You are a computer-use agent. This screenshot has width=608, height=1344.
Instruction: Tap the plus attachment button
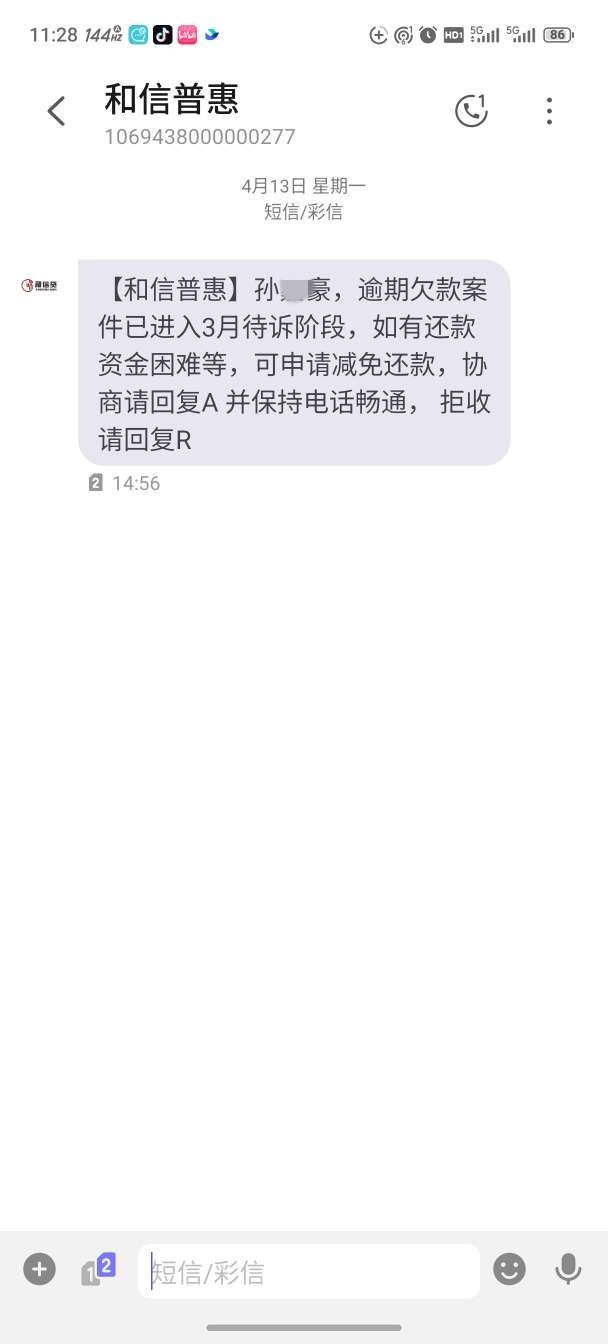(x=40, y=1270)
